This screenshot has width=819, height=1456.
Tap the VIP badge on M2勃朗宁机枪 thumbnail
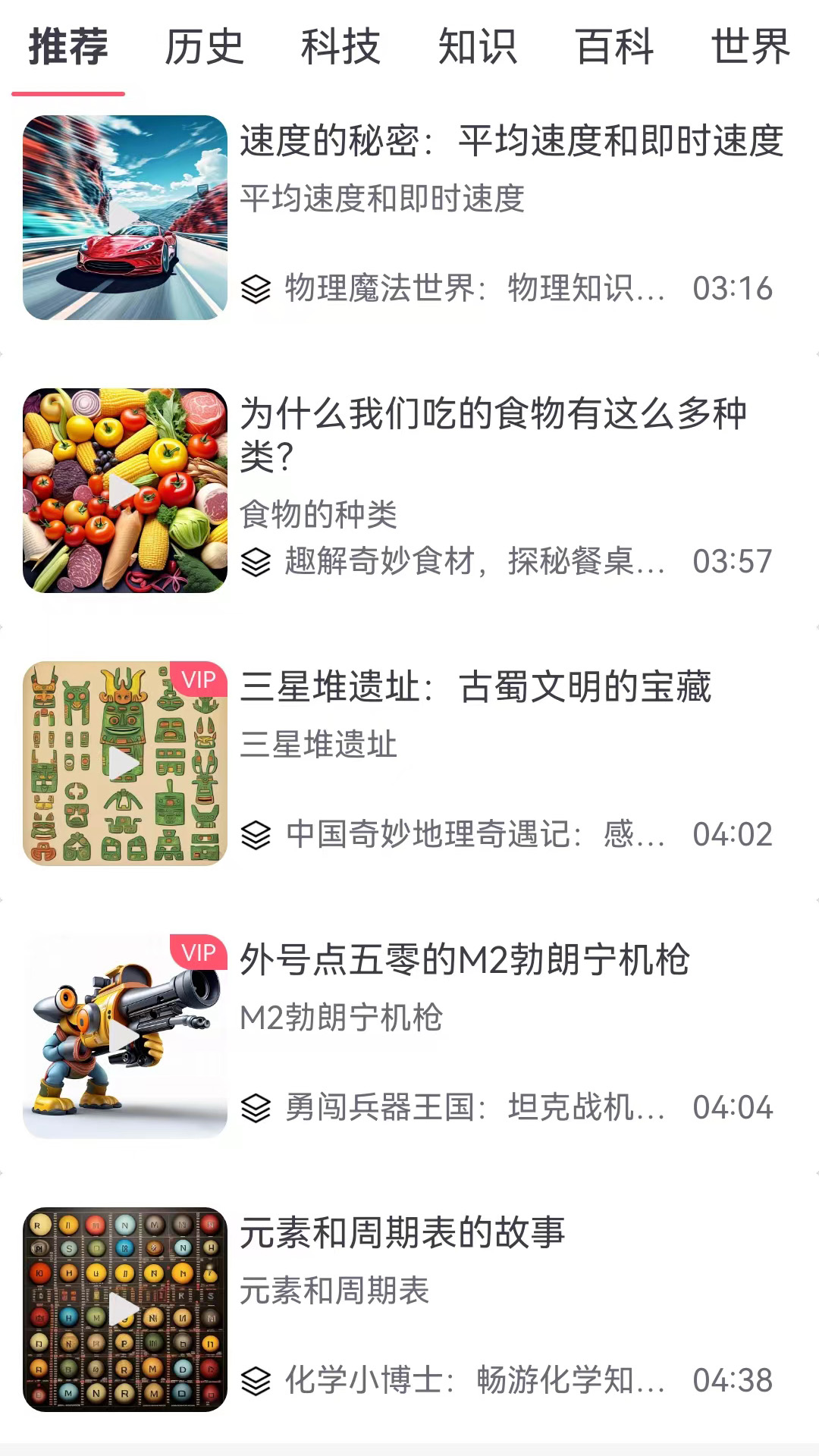198,954
